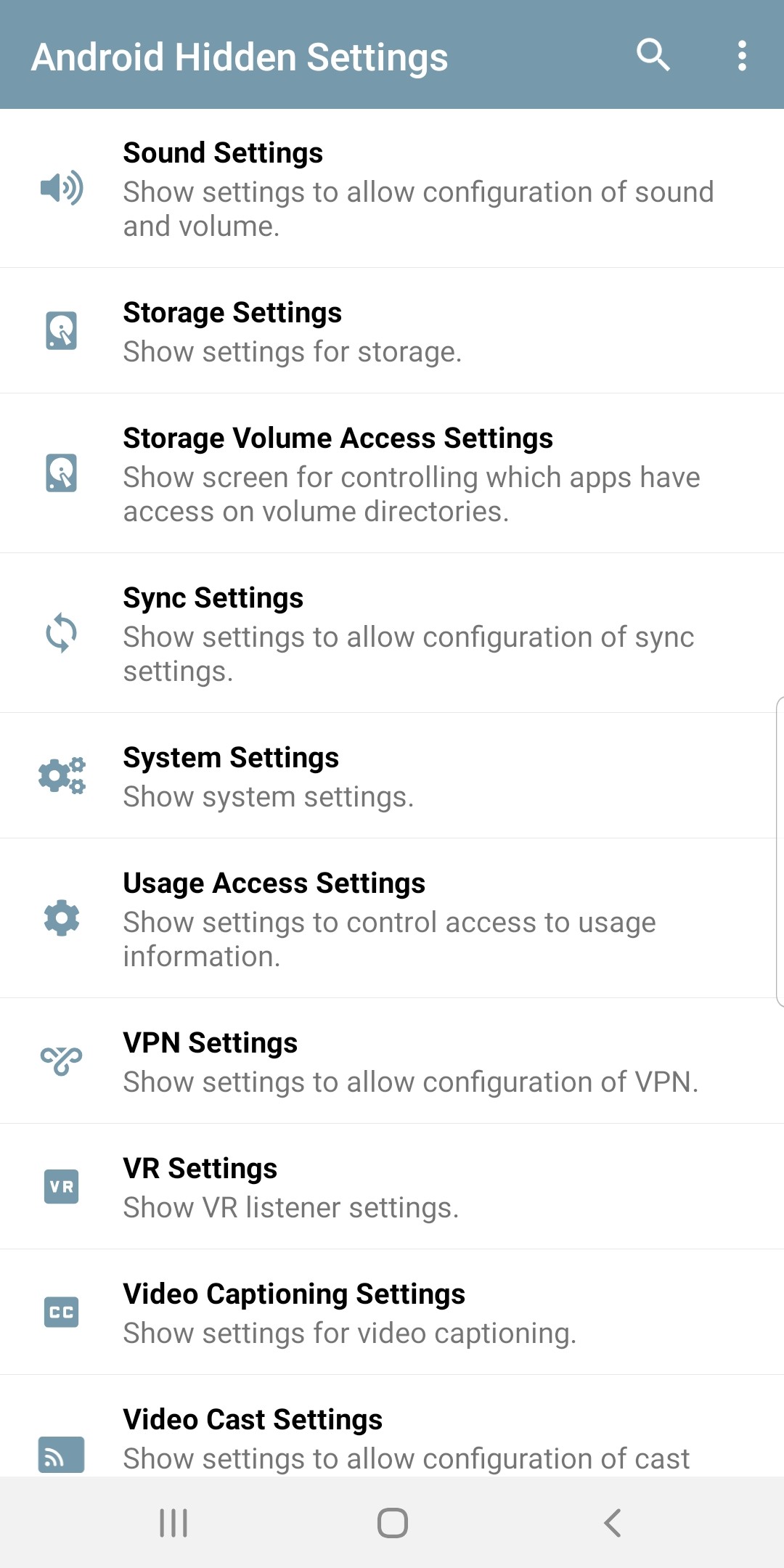This screenshot has width=784, height=1568.
Task: Click the VPN Settings icon
Action: [x=62, y=1061]
